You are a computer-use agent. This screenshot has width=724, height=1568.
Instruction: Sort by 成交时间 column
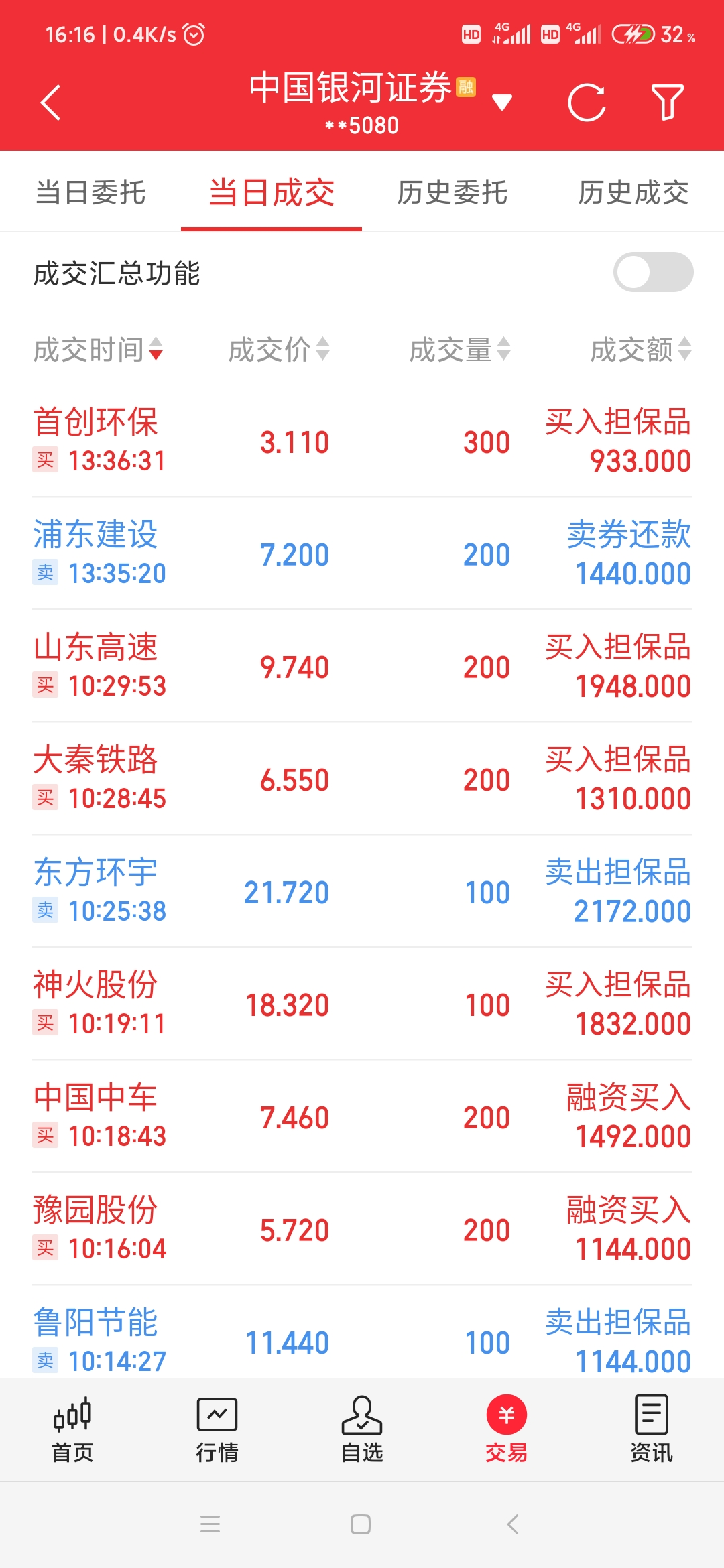click(x=99, y=349)
